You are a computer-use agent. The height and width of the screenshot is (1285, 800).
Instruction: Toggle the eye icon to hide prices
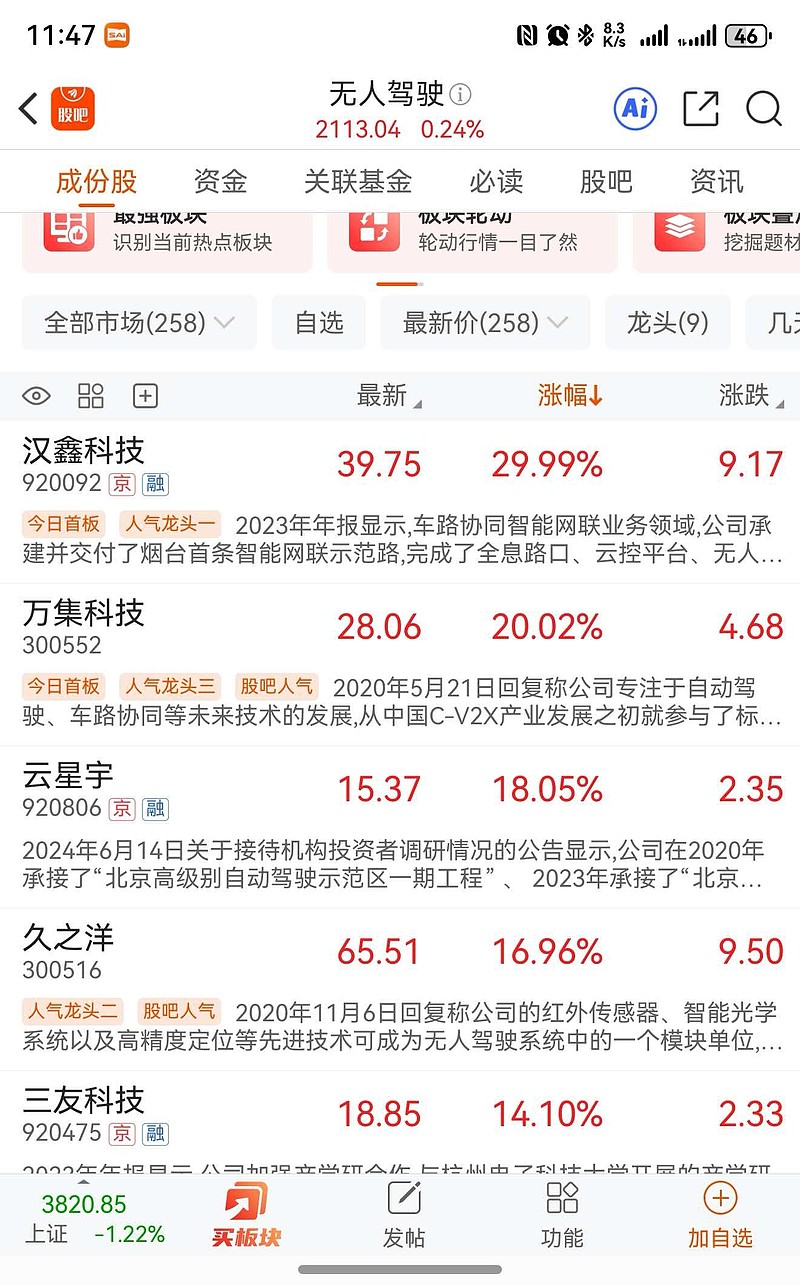pyautogui.click(x=37, y=396)
